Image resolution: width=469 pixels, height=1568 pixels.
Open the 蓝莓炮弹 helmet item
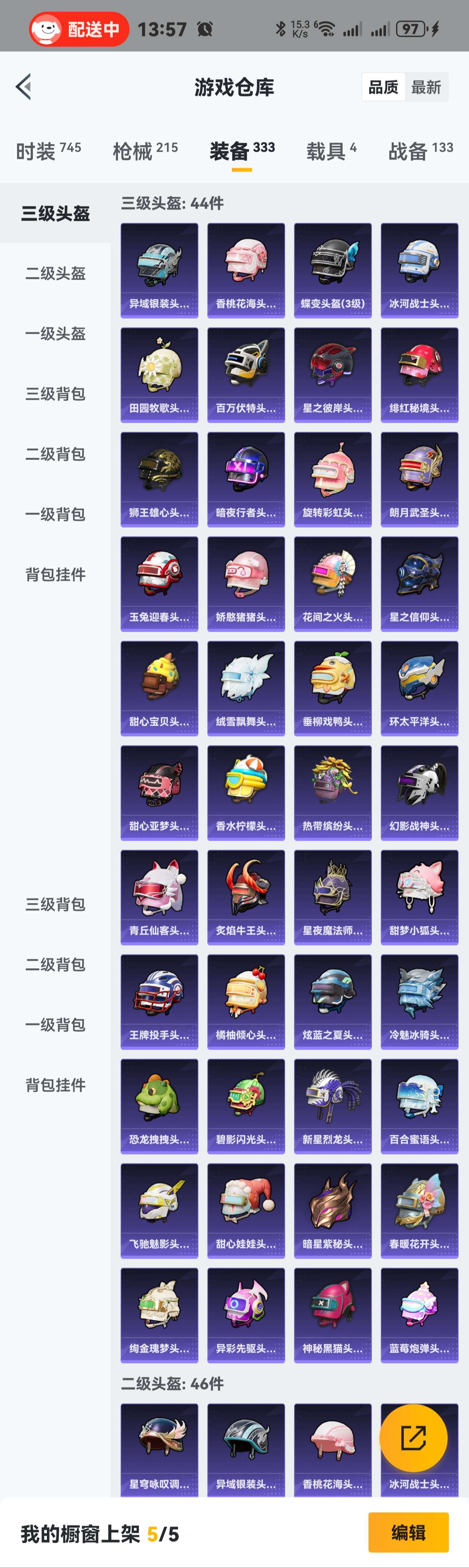coord(419,1315)
